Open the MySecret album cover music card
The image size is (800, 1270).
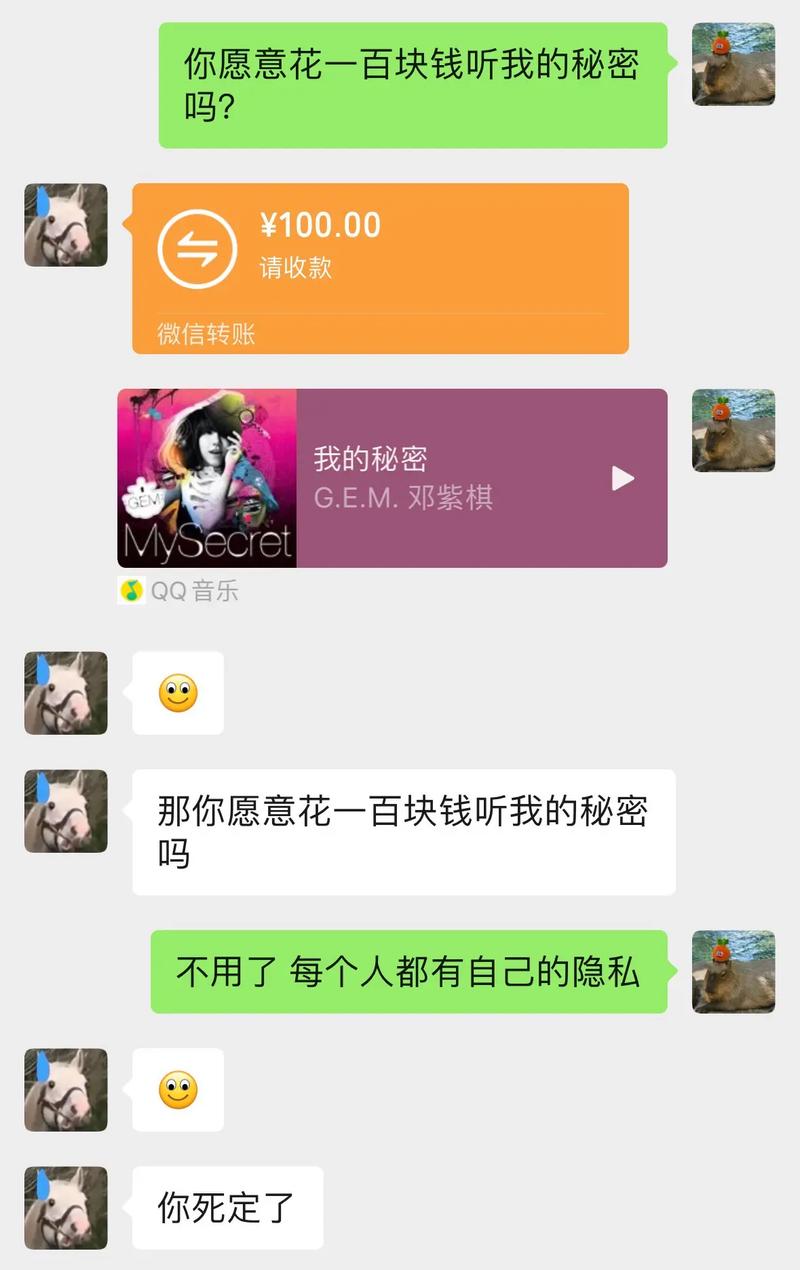click(207, 478)
